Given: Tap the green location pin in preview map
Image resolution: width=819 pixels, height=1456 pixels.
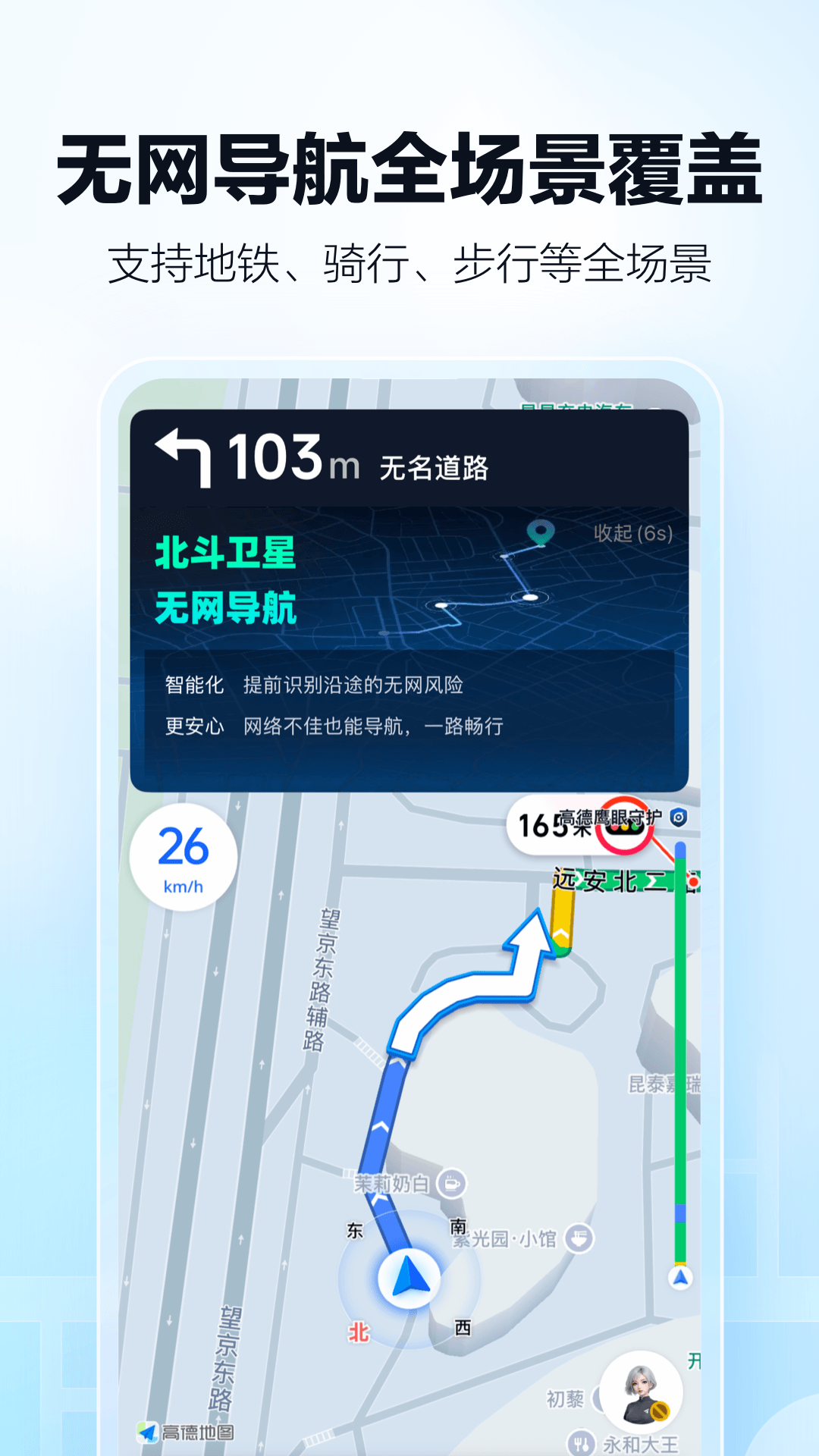Looking at the screenshot, I should [541, 533].
